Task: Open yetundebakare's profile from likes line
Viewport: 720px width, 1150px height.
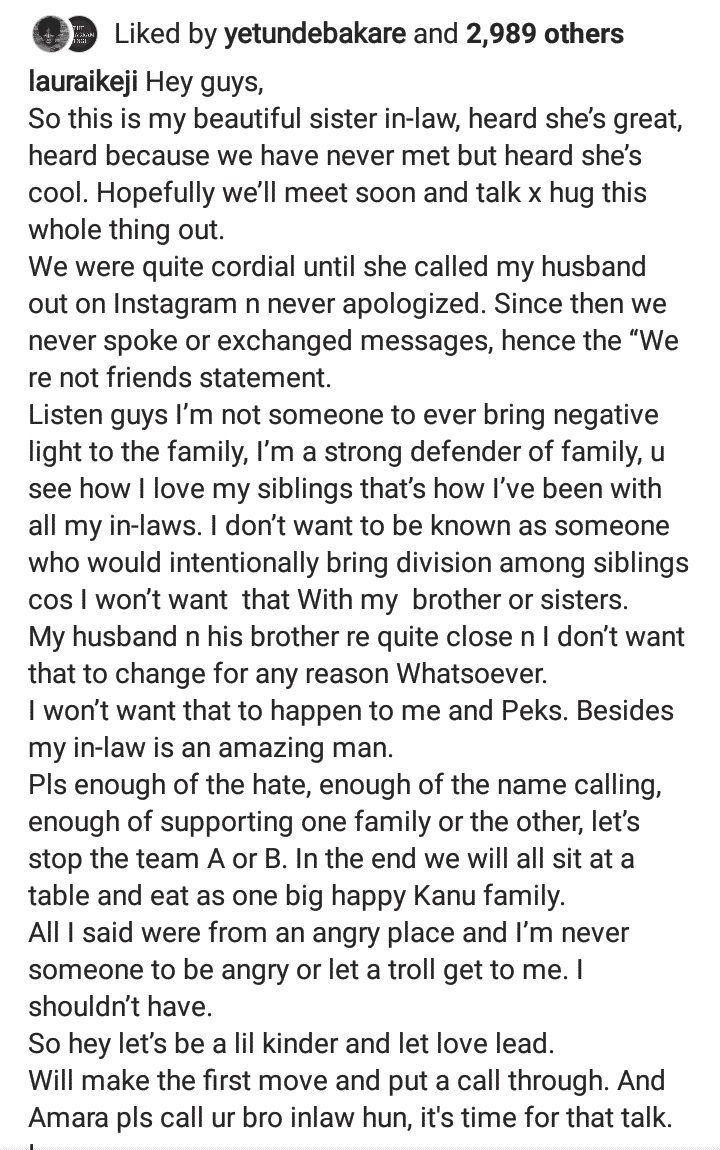Action: [x=315, y=33]
